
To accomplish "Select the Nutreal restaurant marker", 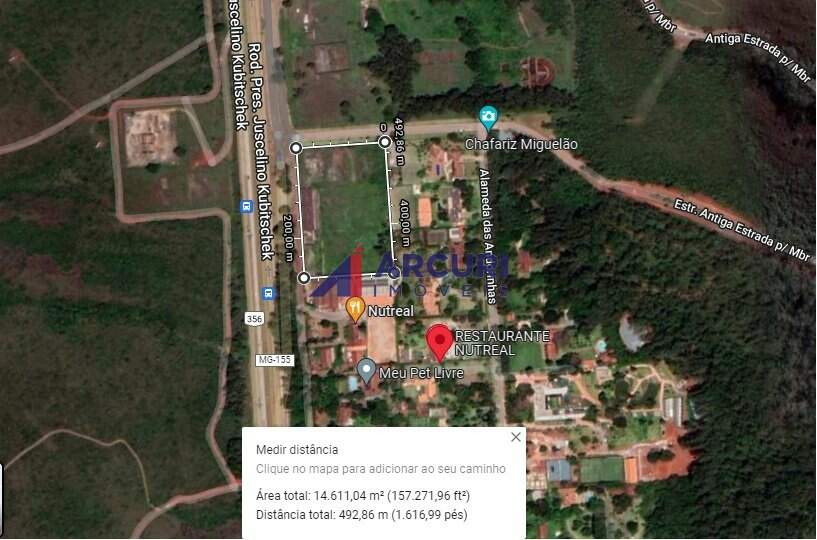I will [x=355, y=309].
